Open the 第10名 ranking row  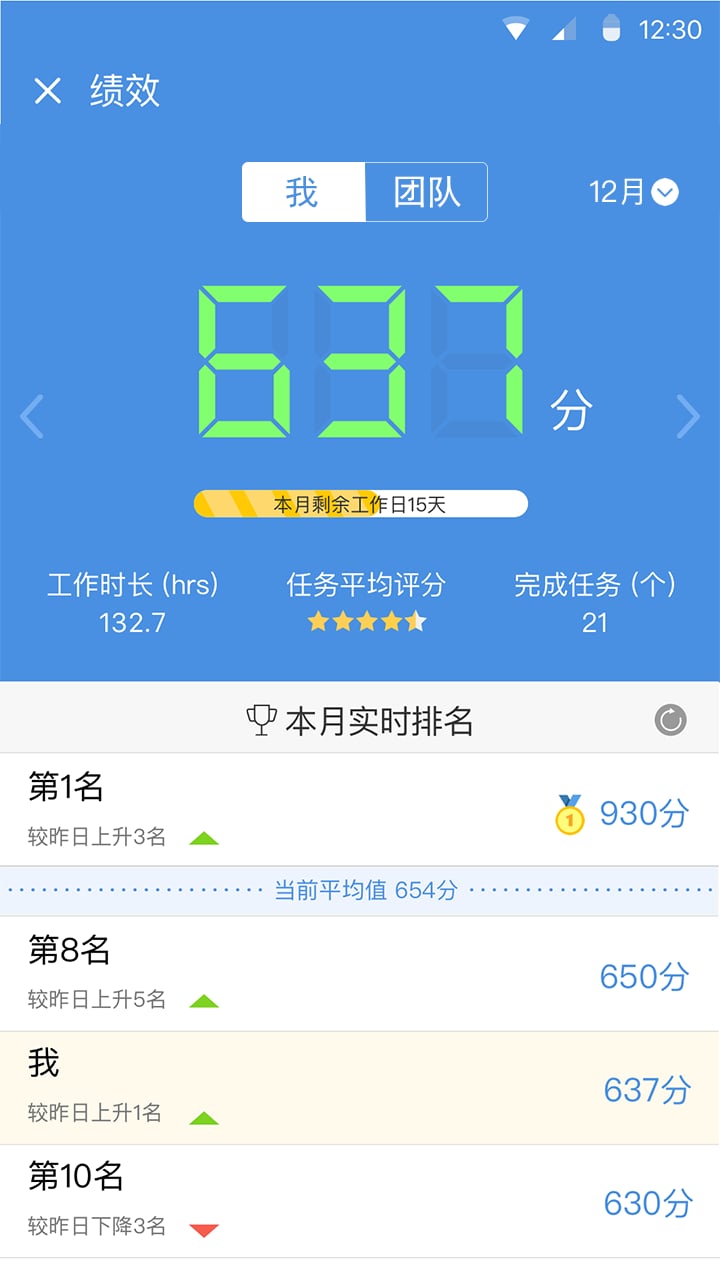[360, 1201]
